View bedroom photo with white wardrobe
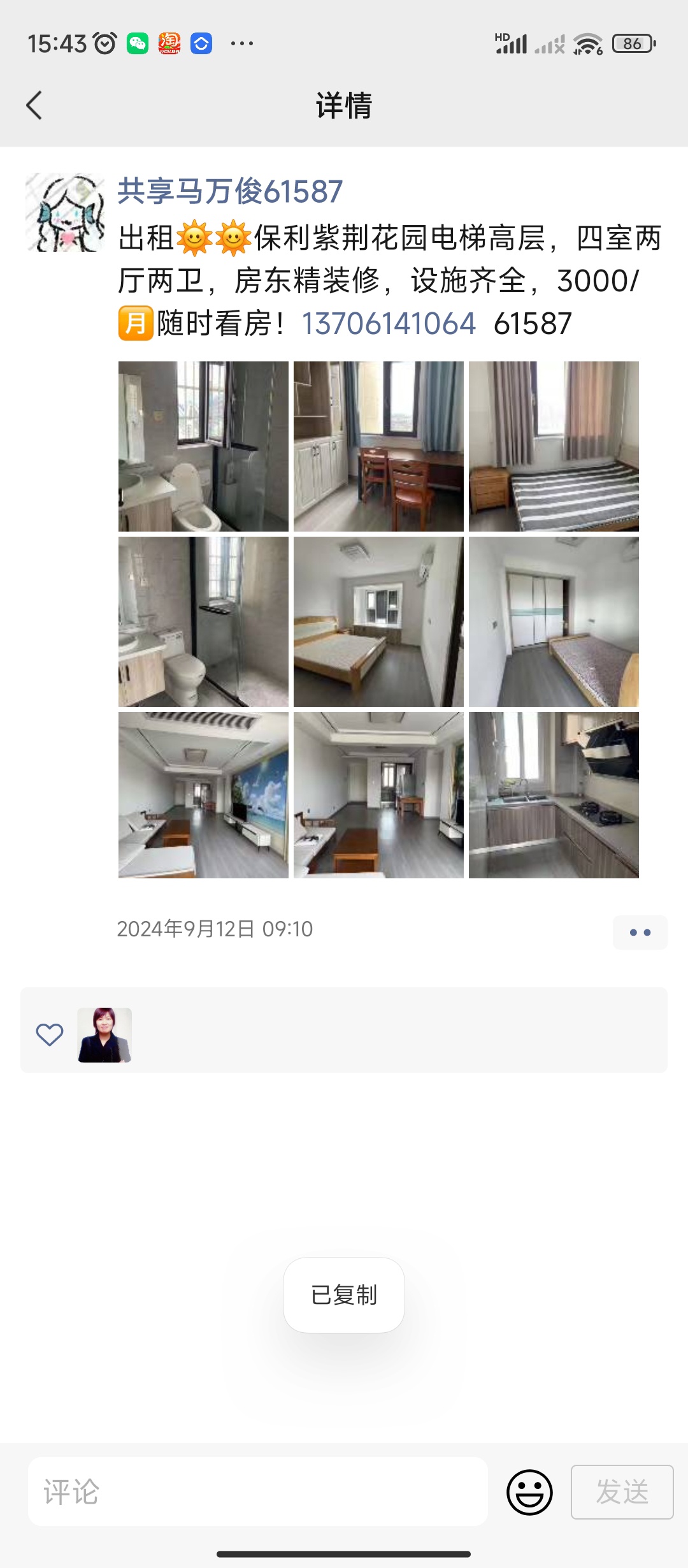Screen dimensions: 688x1568 point(554,621)
